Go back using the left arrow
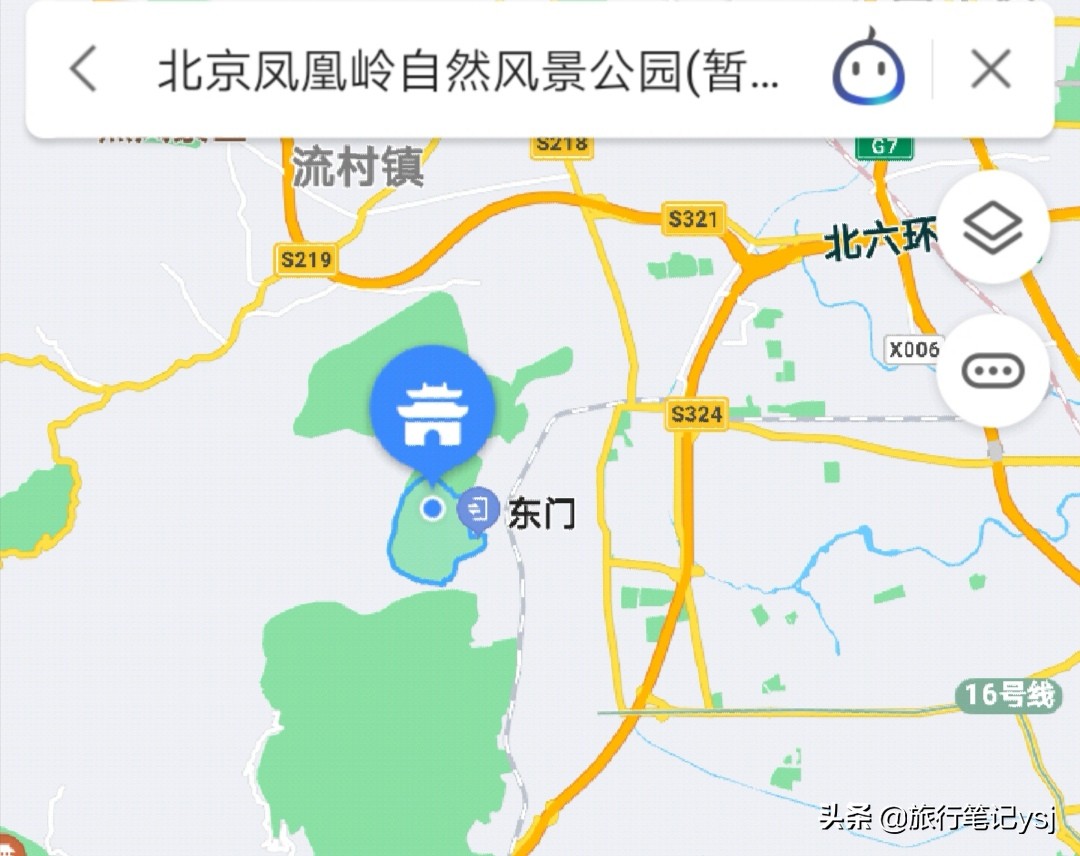Viewport: 1080px width, 856px height. pyautogui.click(x=84, y=70)
